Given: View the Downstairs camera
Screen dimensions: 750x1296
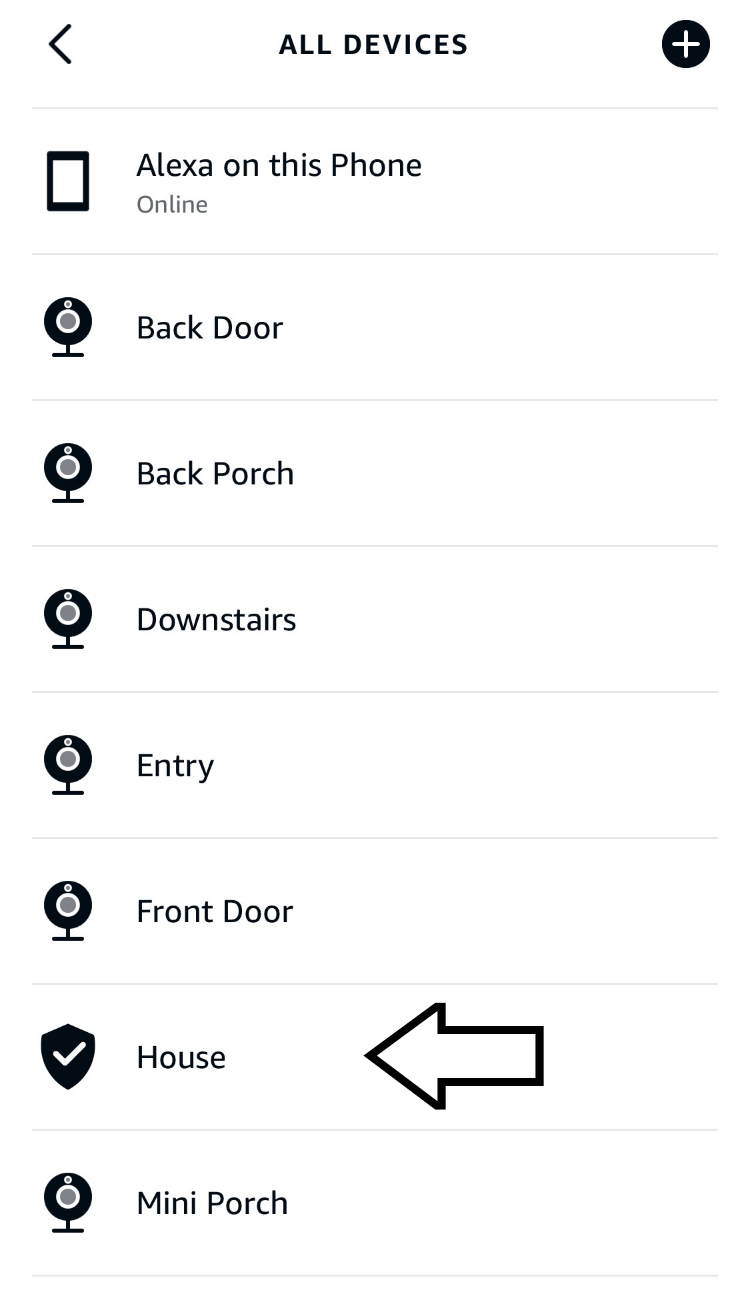Looking at the screenshot, I should [375, 619].
